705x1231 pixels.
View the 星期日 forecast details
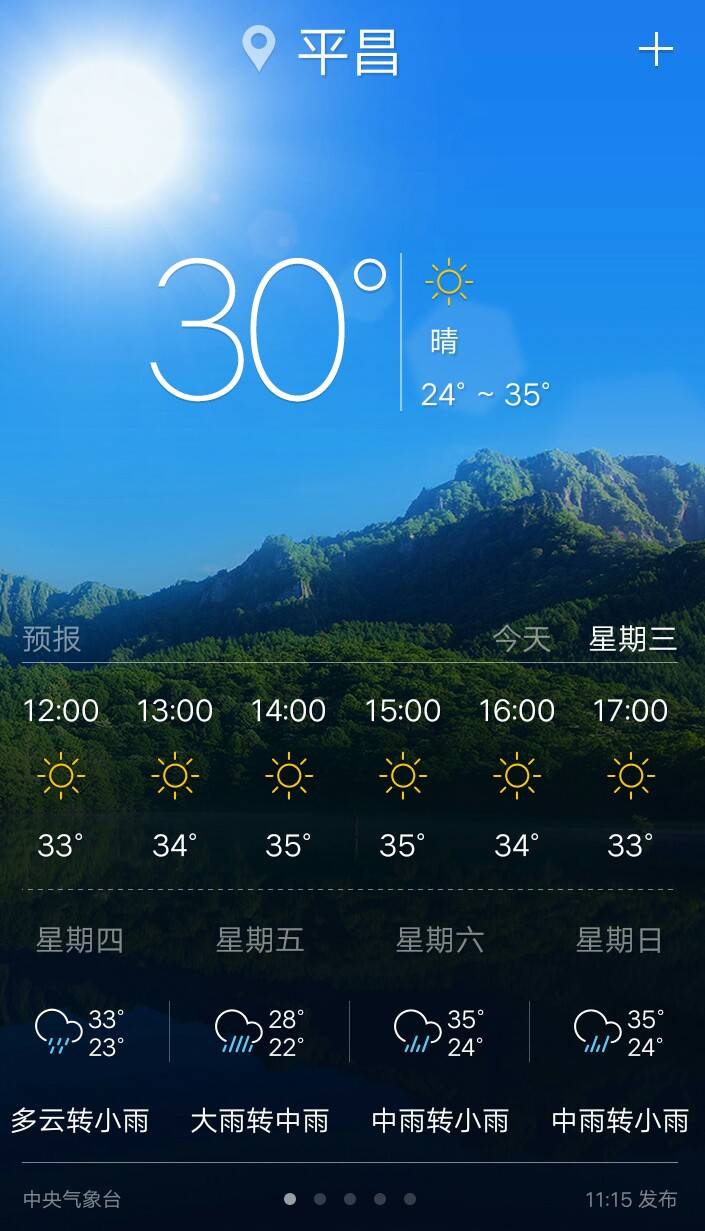tap(619, 1030)
